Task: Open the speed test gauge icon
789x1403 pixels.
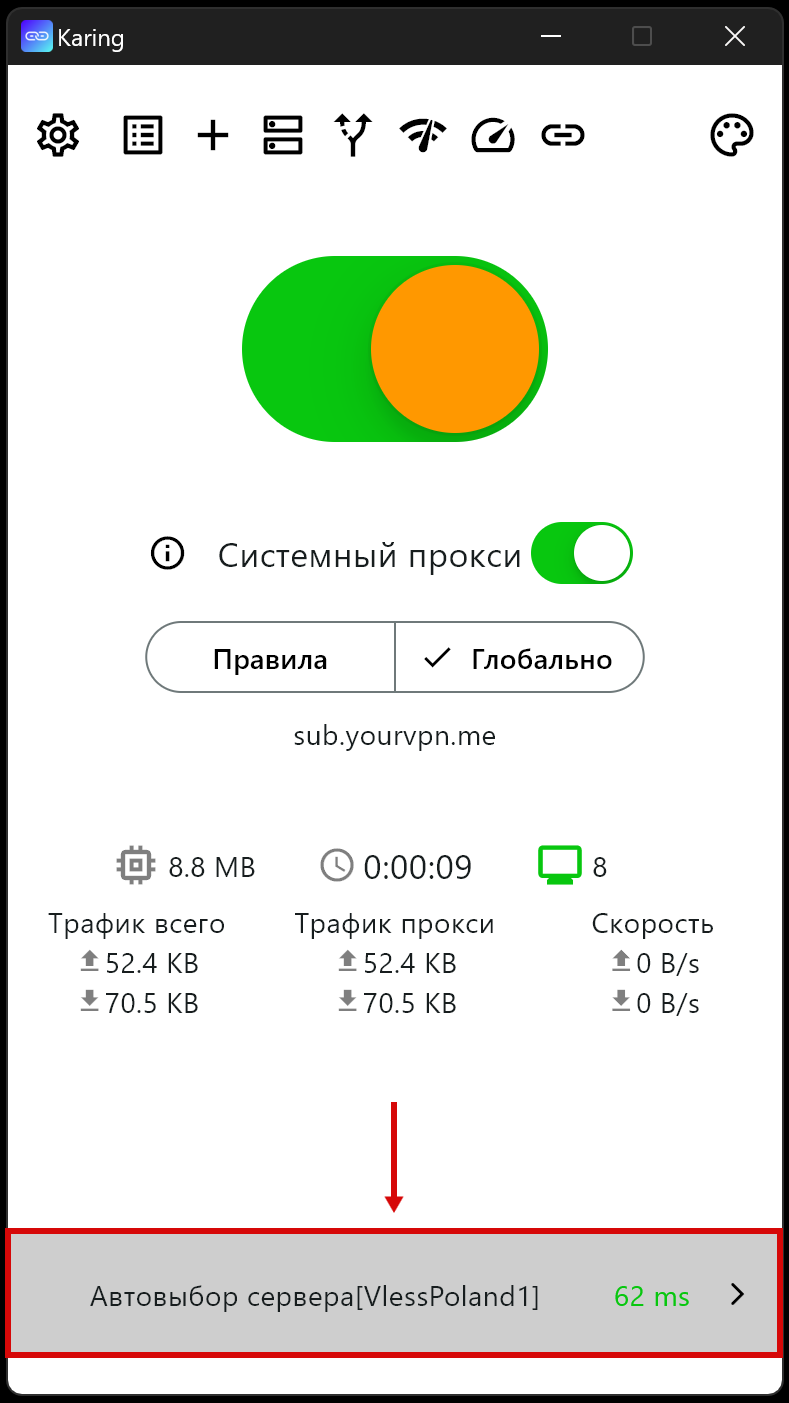Action: [492, 135]
